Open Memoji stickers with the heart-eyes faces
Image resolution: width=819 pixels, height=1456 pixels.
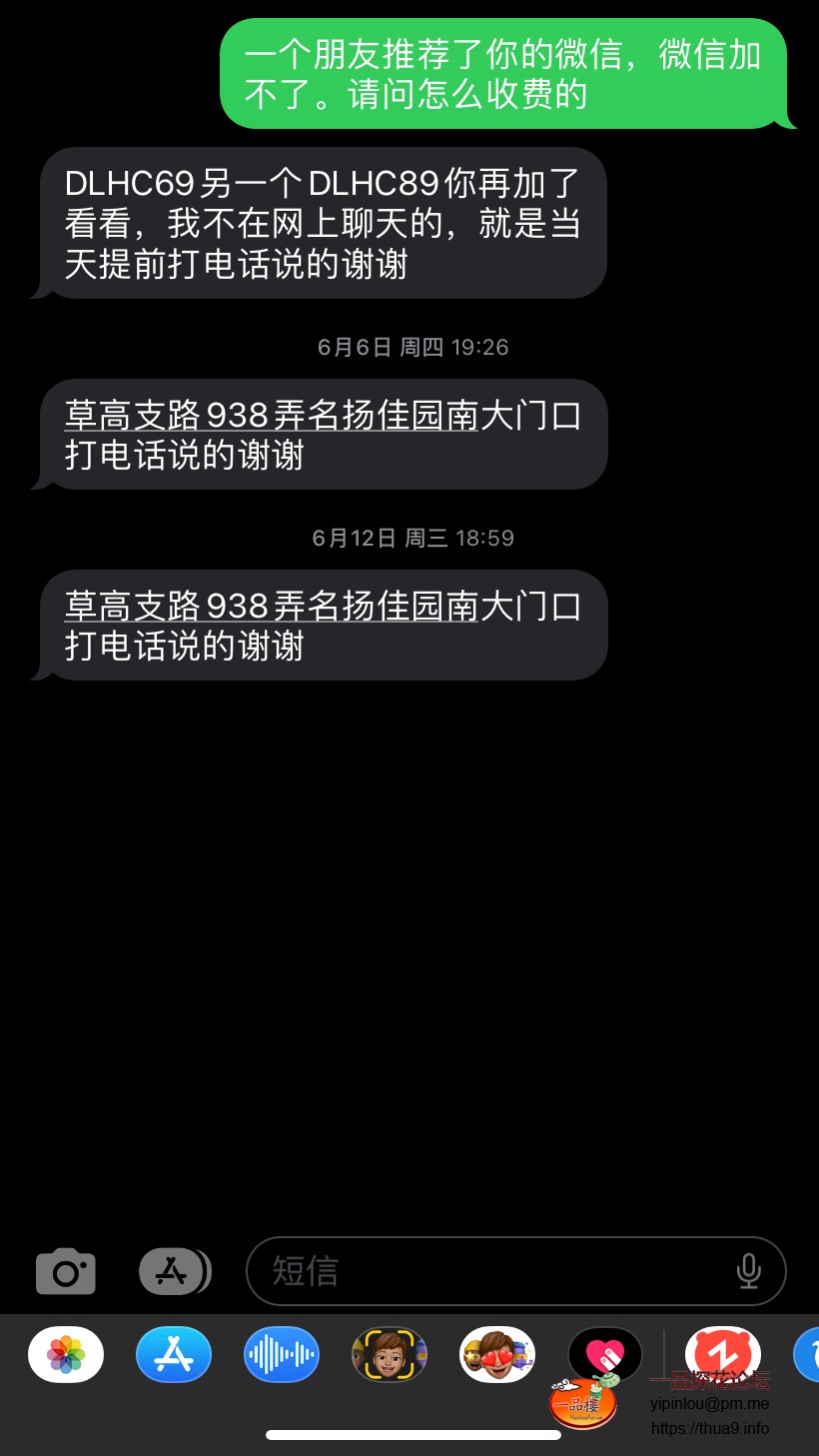496,1354
